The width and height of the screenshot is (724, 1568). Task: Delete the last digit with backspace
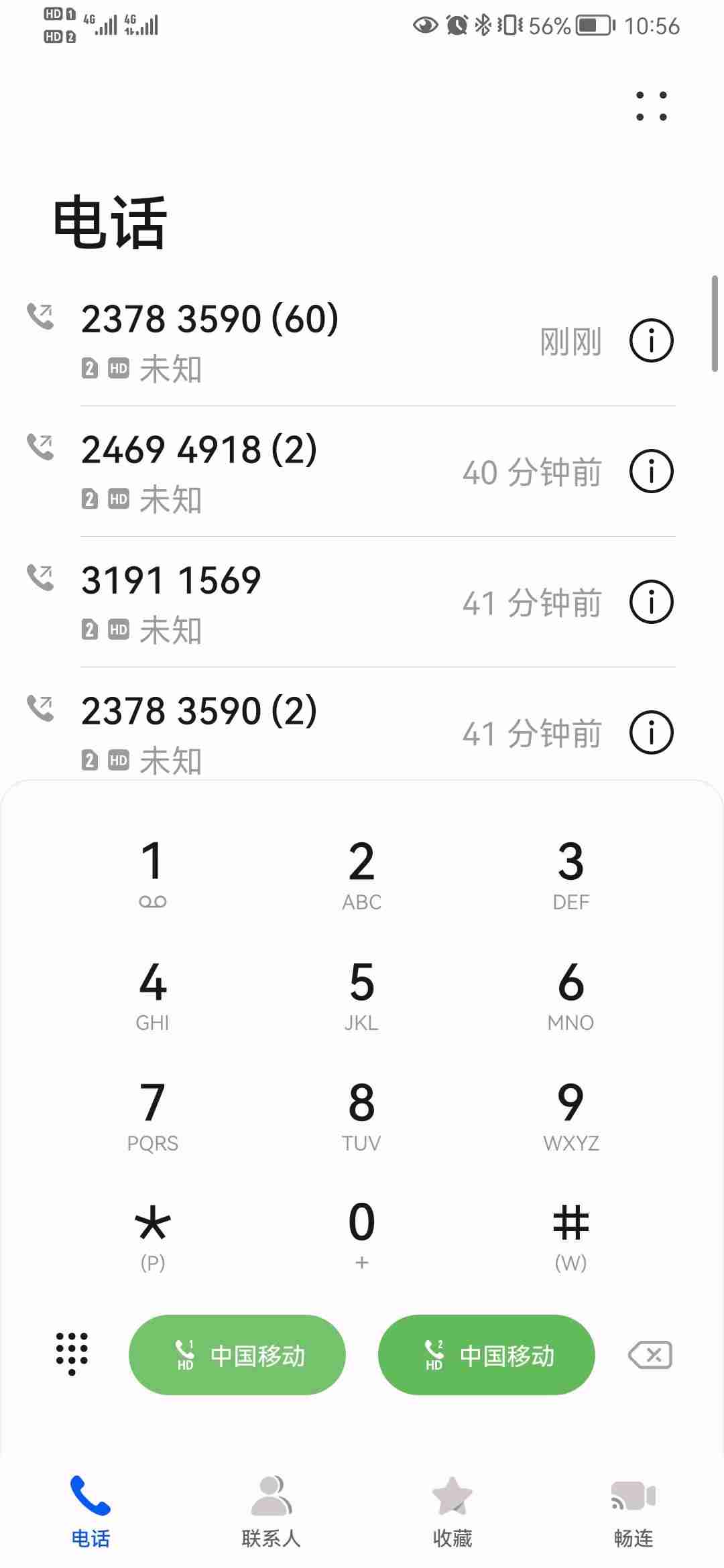click(x=650, y=1355)
